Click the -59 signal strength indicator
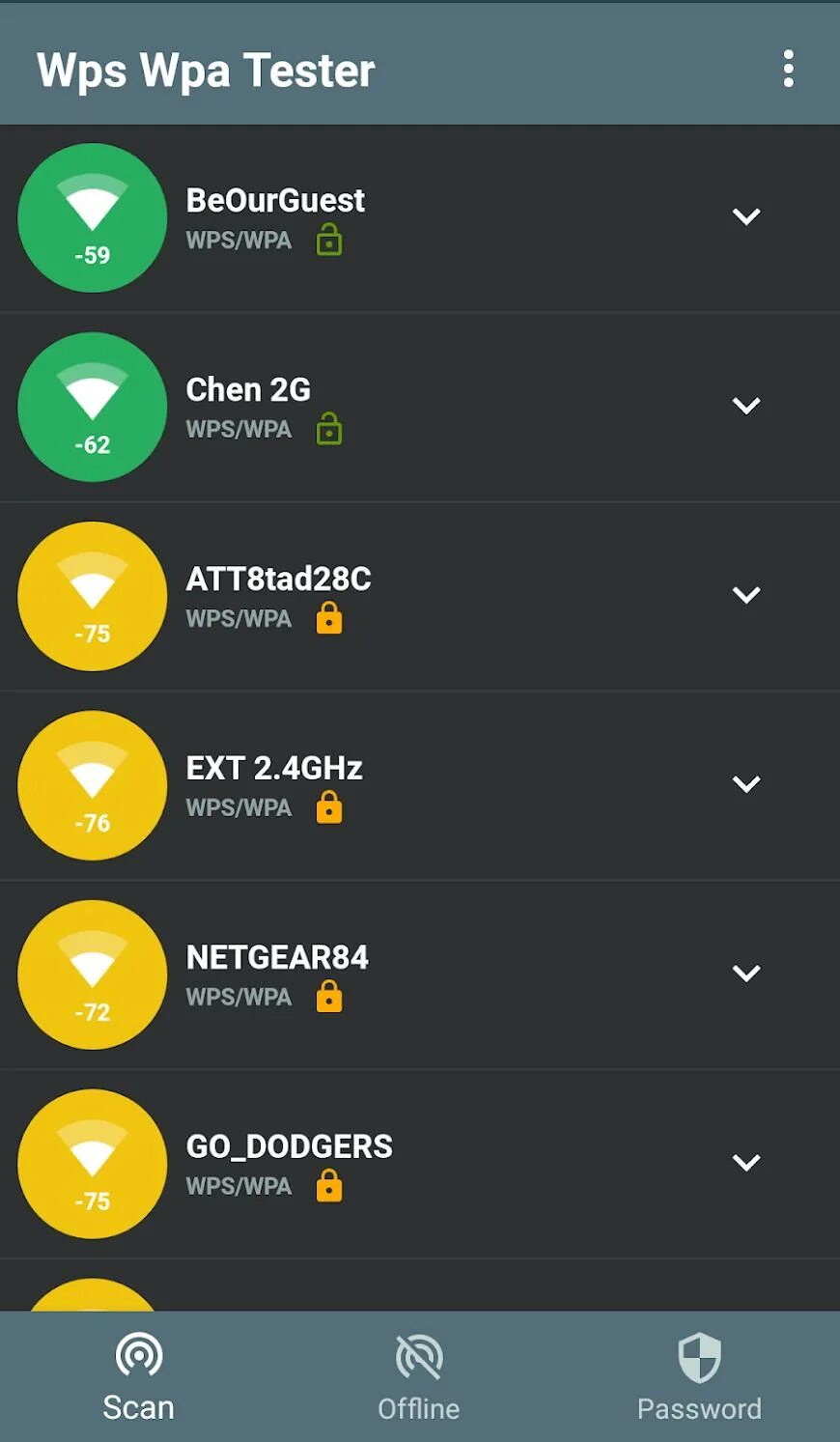Viewport: 840px width, 1442px height. pos(94,256)
